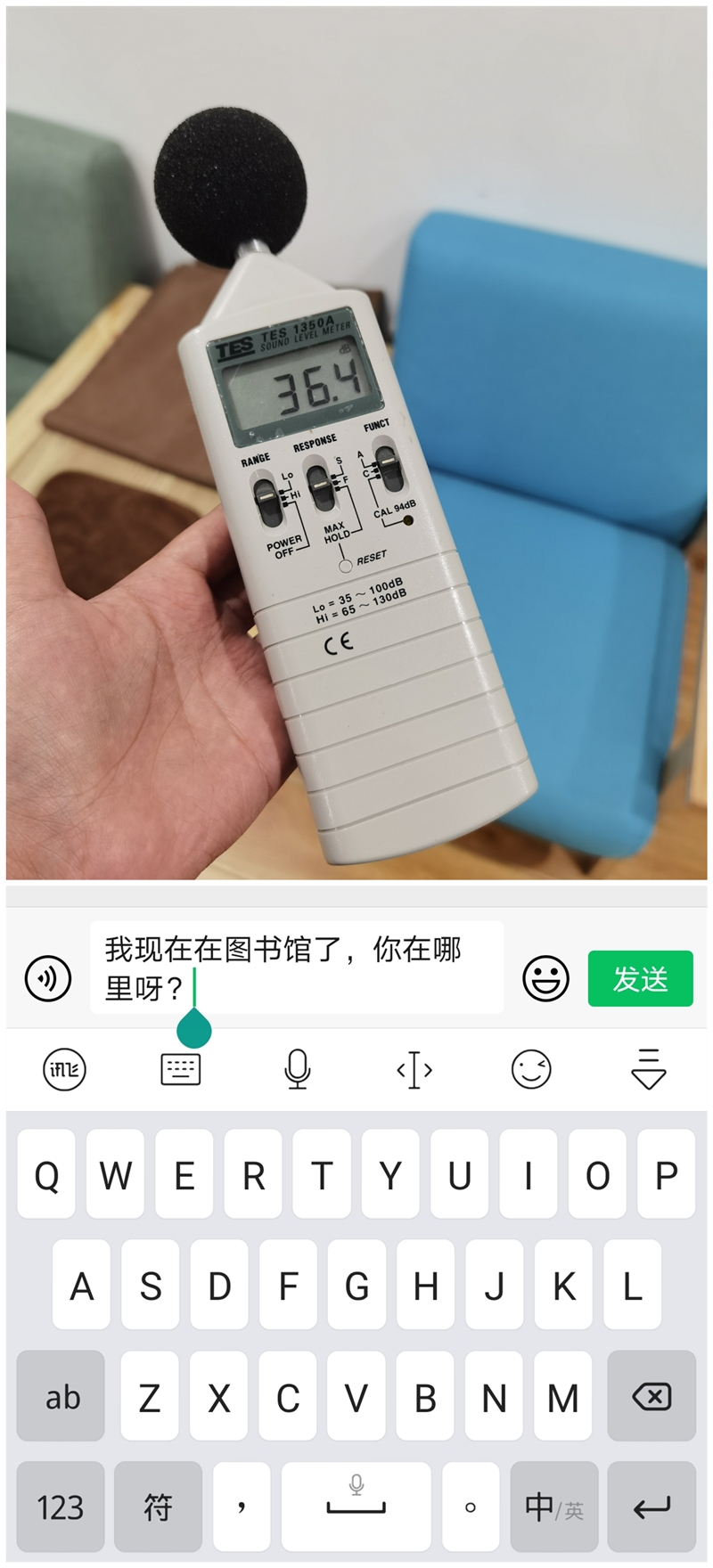Start voice input with the microphone icon
This screenshot has height=1568, width=713.
pyautogui.click(x=297, y=1068)
